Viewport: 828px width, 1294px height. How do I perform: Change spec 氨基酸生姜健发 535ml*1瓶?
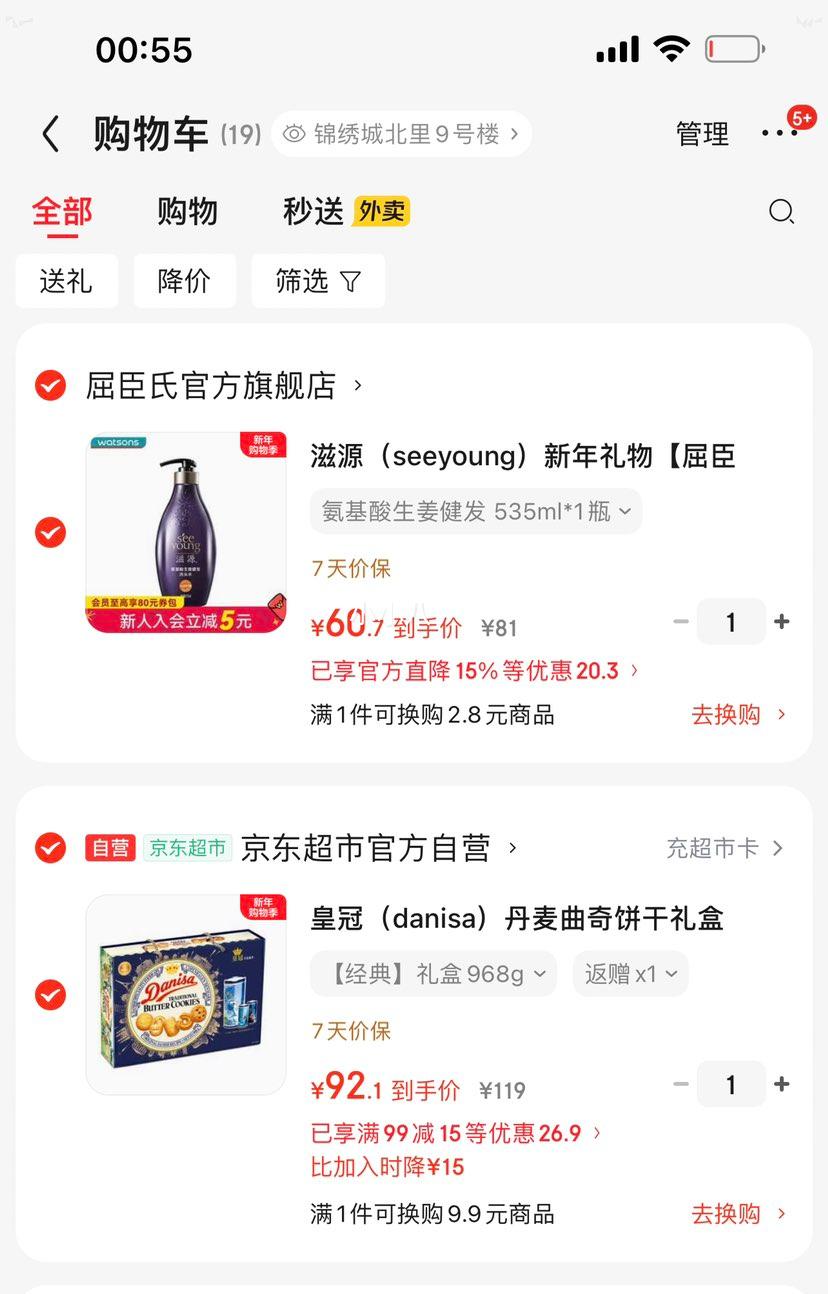point(476,511)
